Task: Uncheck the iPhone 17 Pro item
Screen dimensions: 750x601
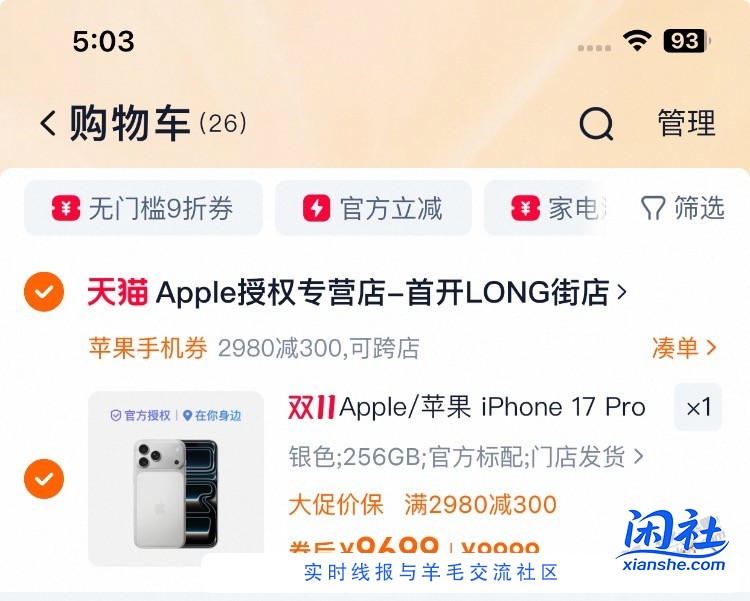Action: [x=44, y=479]
